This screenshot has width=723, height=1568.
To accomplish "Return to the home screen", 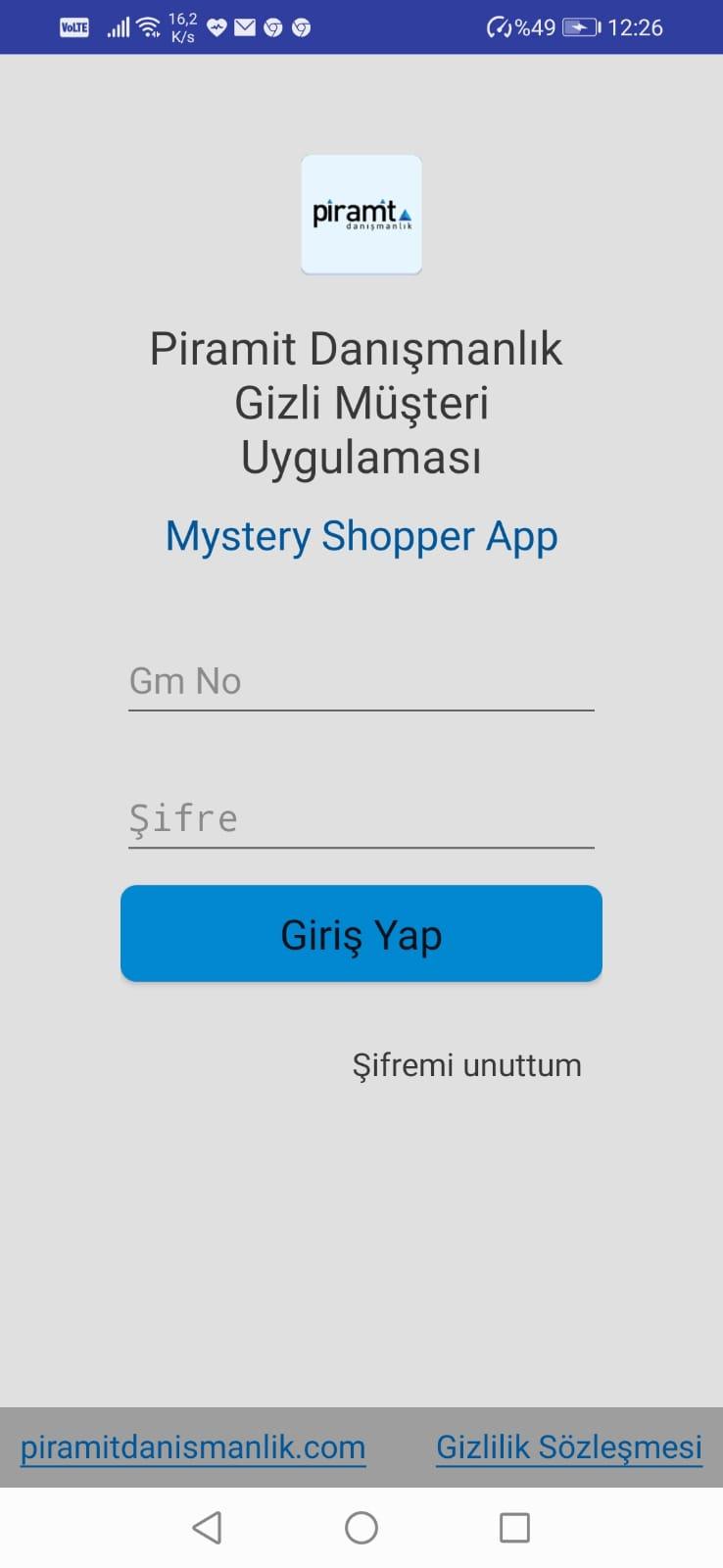I will [x=361, y=1528].
